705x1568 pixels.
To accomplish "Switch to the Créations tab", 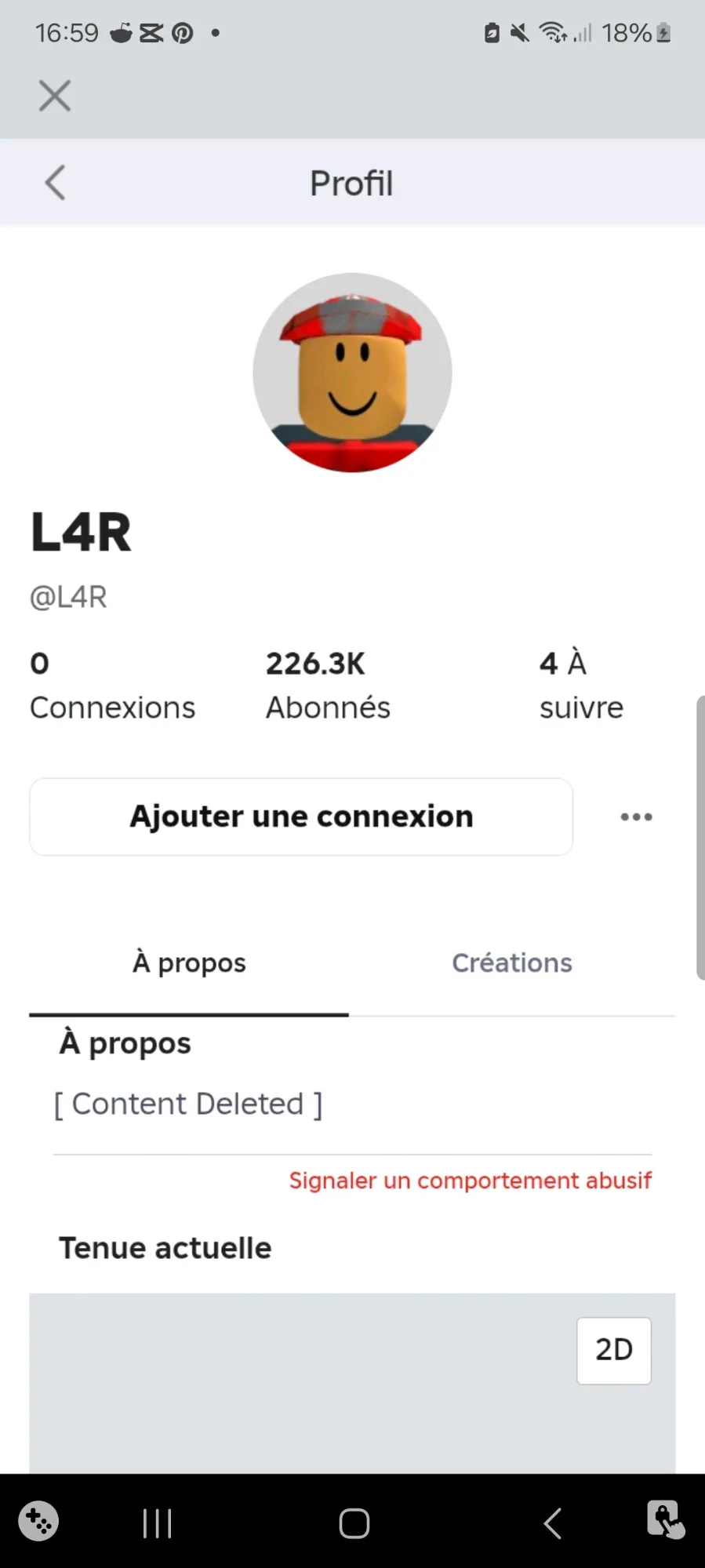I will 511,962.
